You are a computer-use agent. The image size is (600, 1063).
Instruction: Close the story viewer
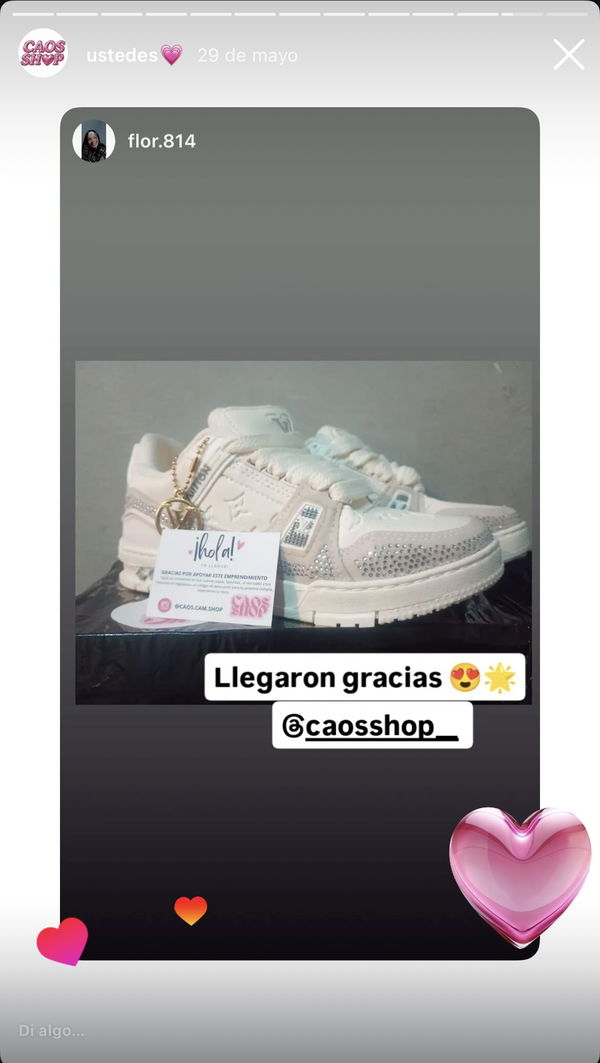(x=569, y=54)
